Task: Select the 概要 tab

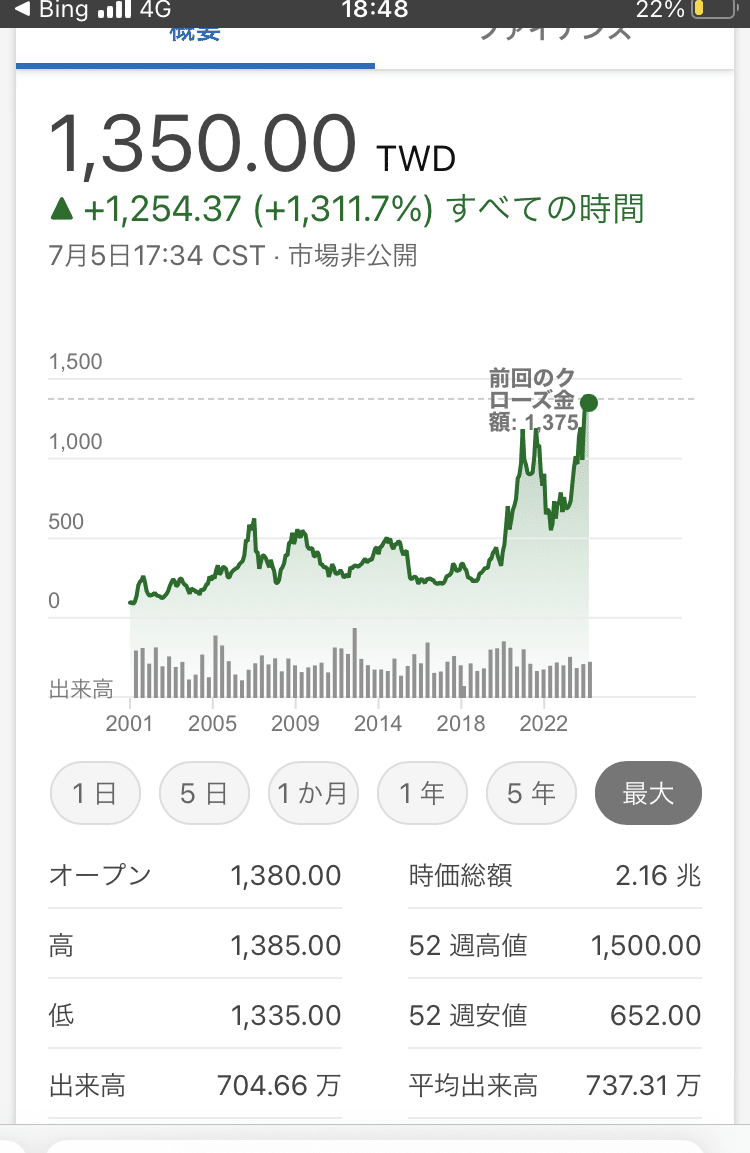Action: point(195,30)
